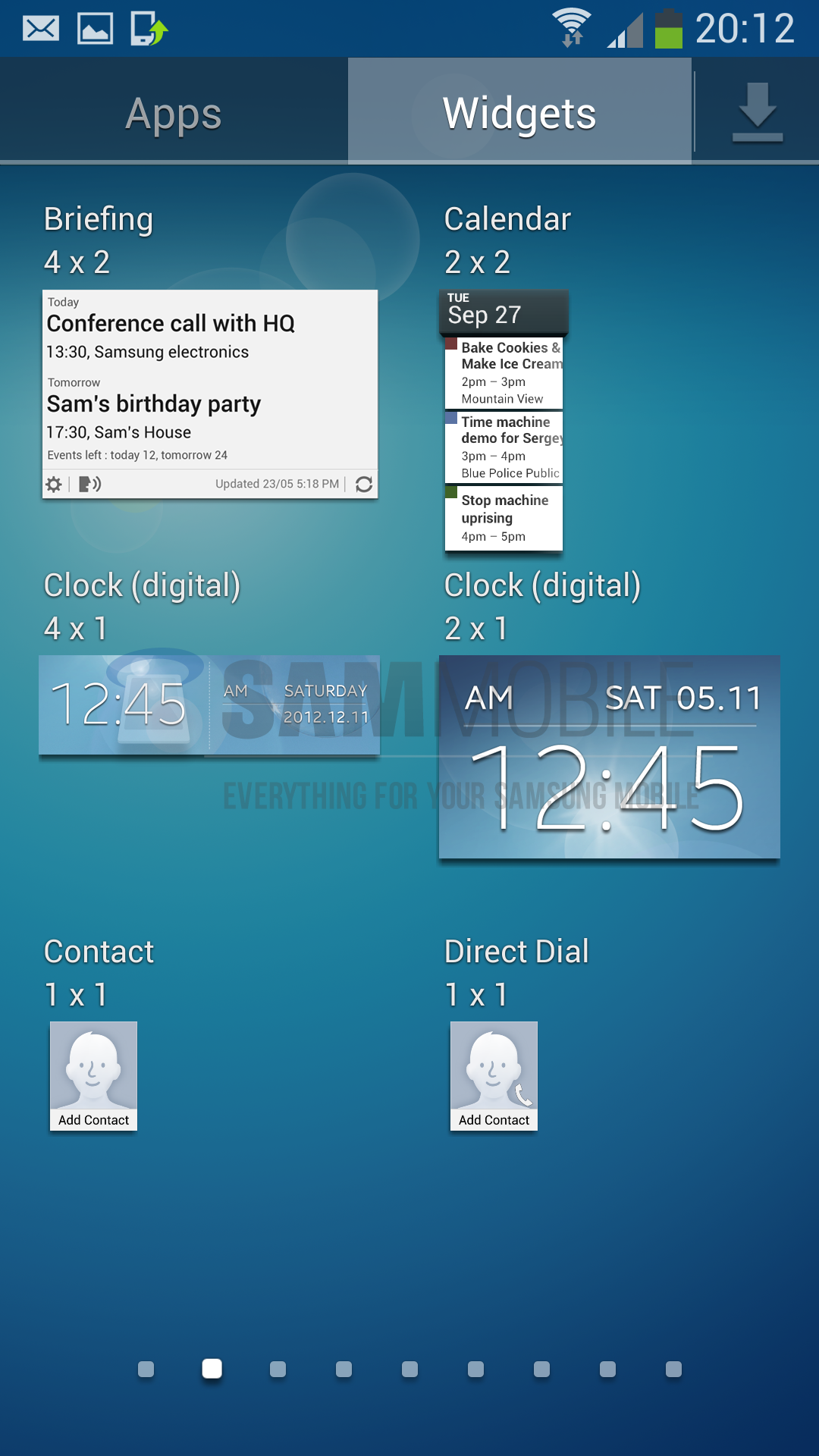The height and width of the screenshot is (1456, 819).
Task: Choose the Direct Dial 1 x 1 widget
Action: tap(494, 1075)
